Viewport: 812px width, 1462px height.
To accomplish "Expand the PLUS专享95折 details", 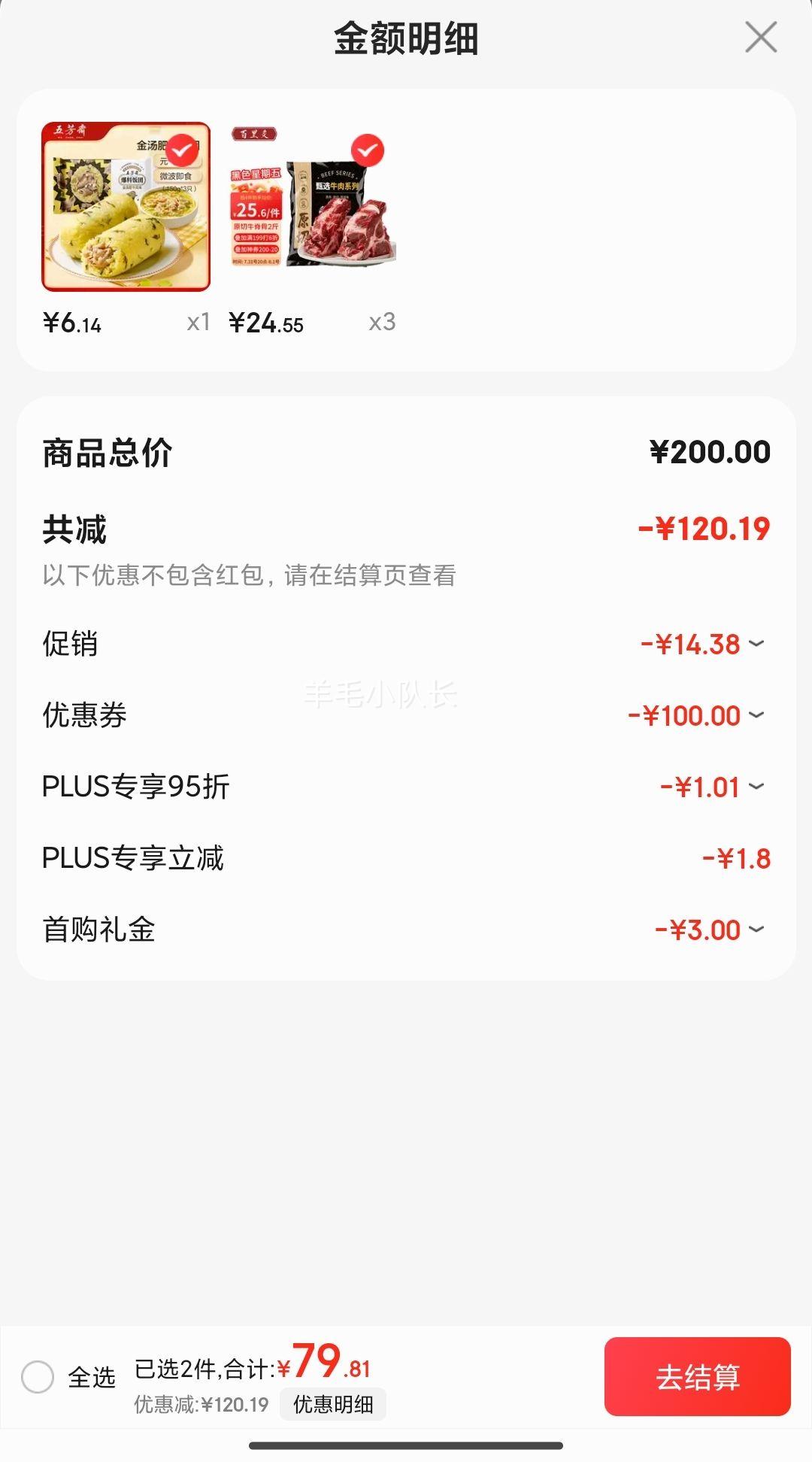I will 406,787.
